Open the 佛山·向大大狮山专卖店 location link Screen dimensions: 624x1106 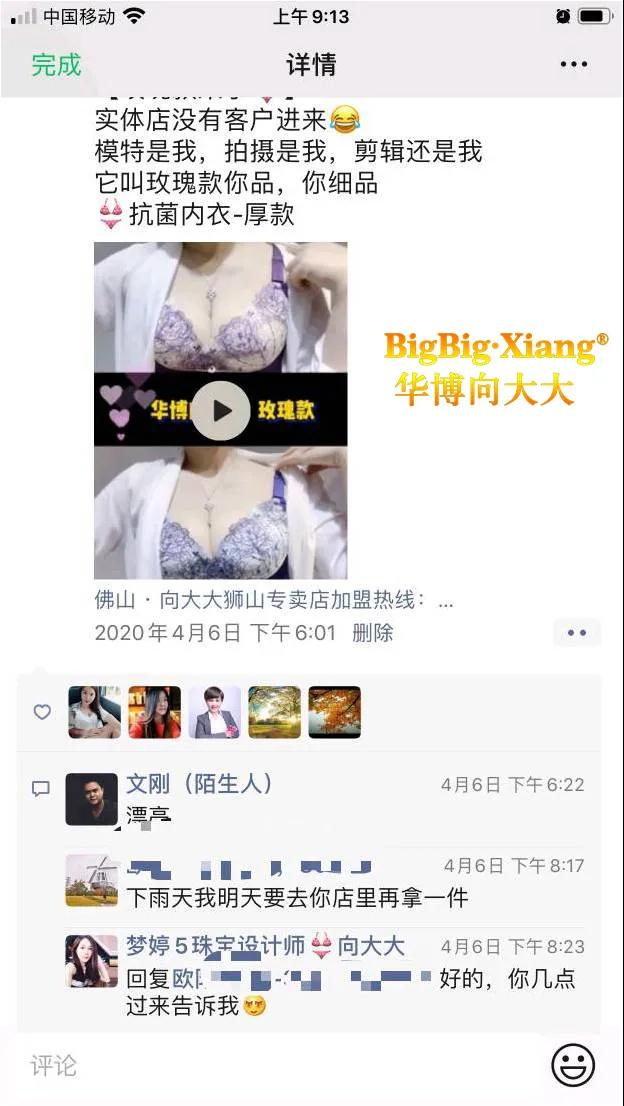274,600
